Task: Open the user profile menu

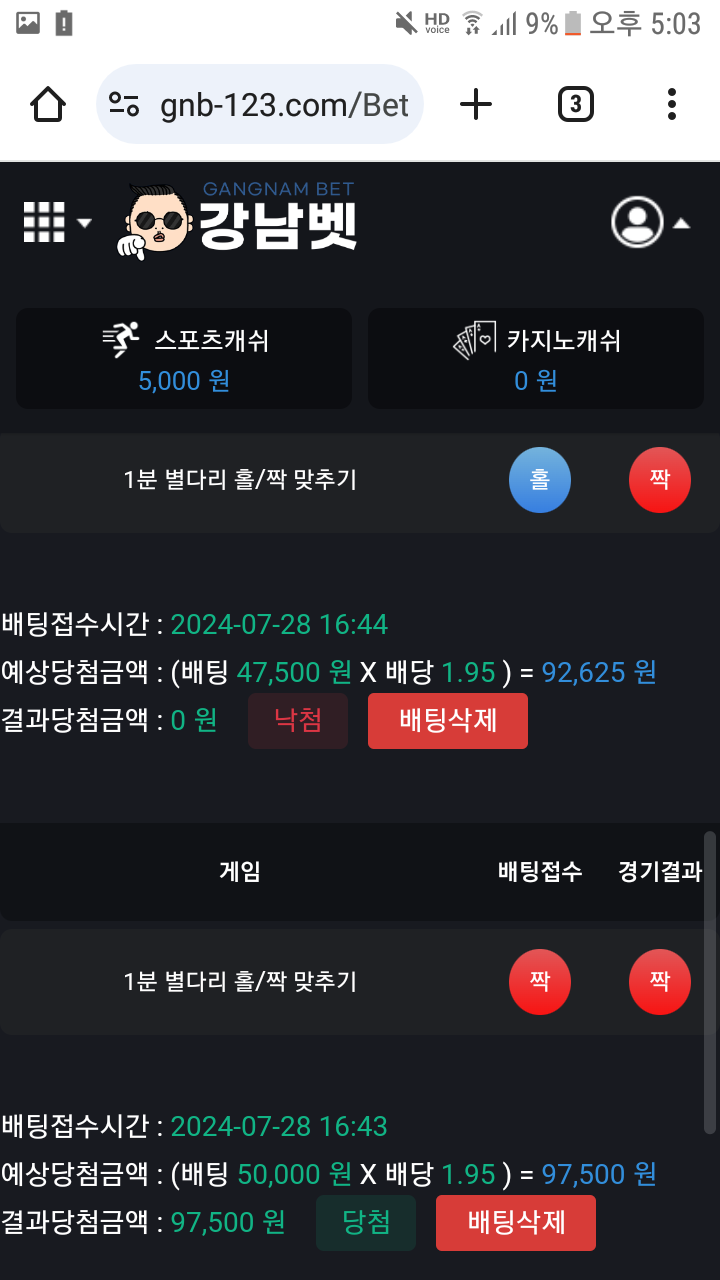Action: pos(650,222)
